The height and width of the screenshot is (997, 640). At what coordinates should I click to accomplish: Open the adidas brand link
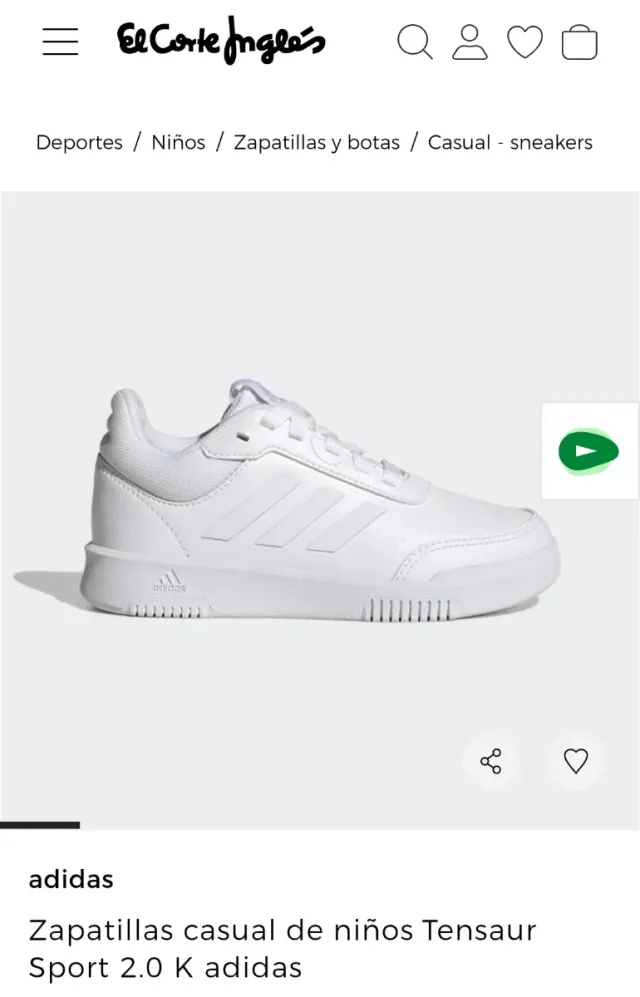click(71, 879)
